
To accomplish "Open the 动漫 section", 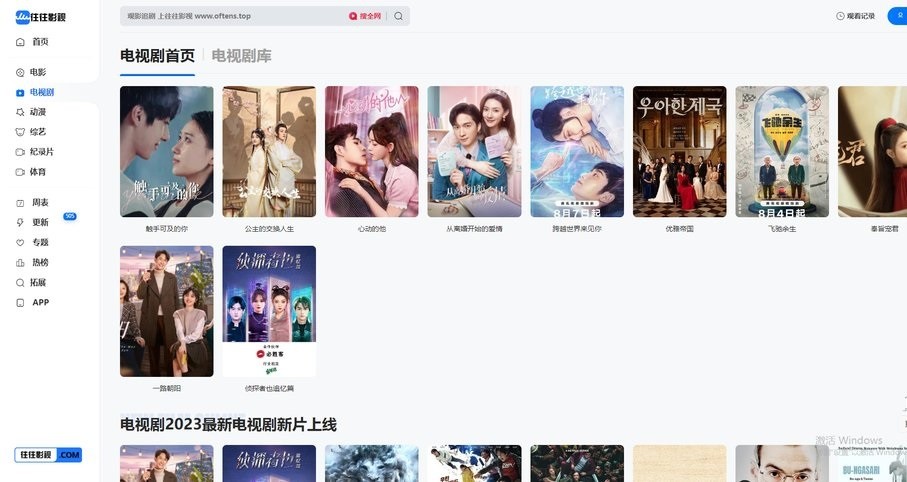I will (37, 112).
